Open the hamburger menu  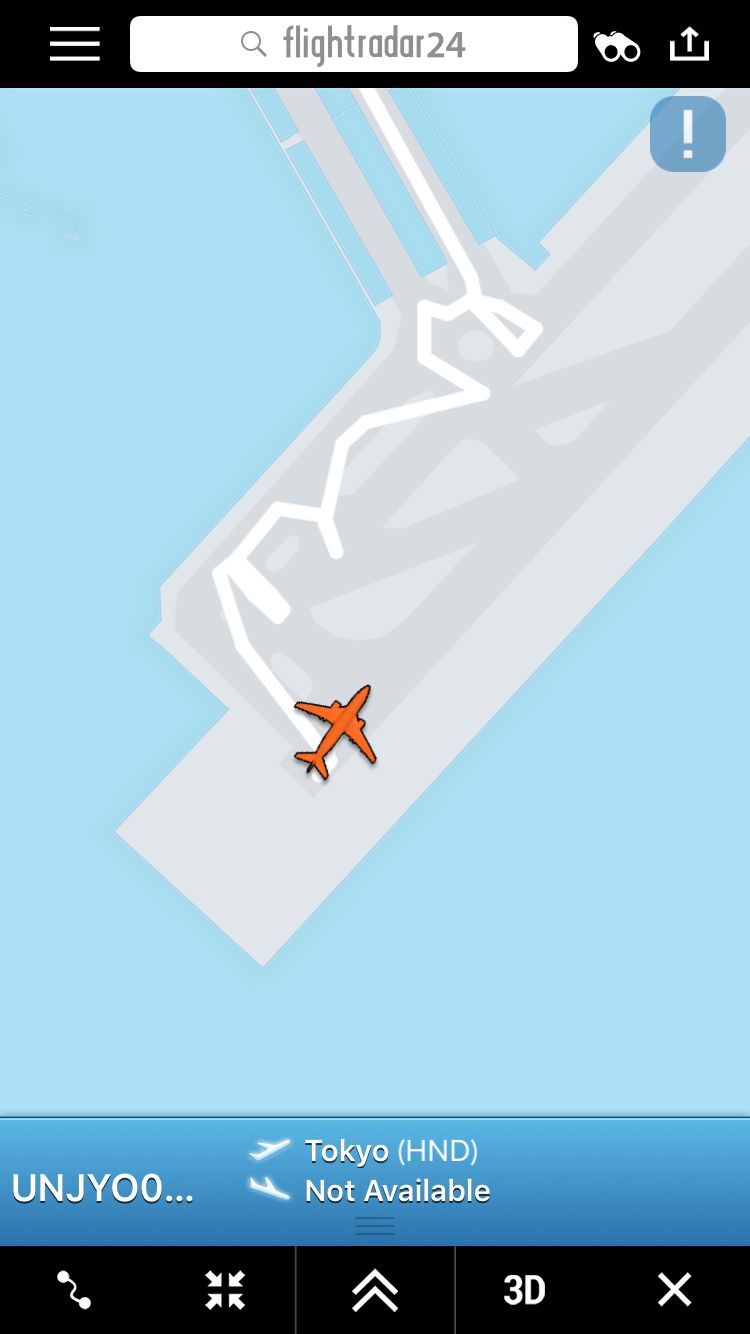point(75,44)
